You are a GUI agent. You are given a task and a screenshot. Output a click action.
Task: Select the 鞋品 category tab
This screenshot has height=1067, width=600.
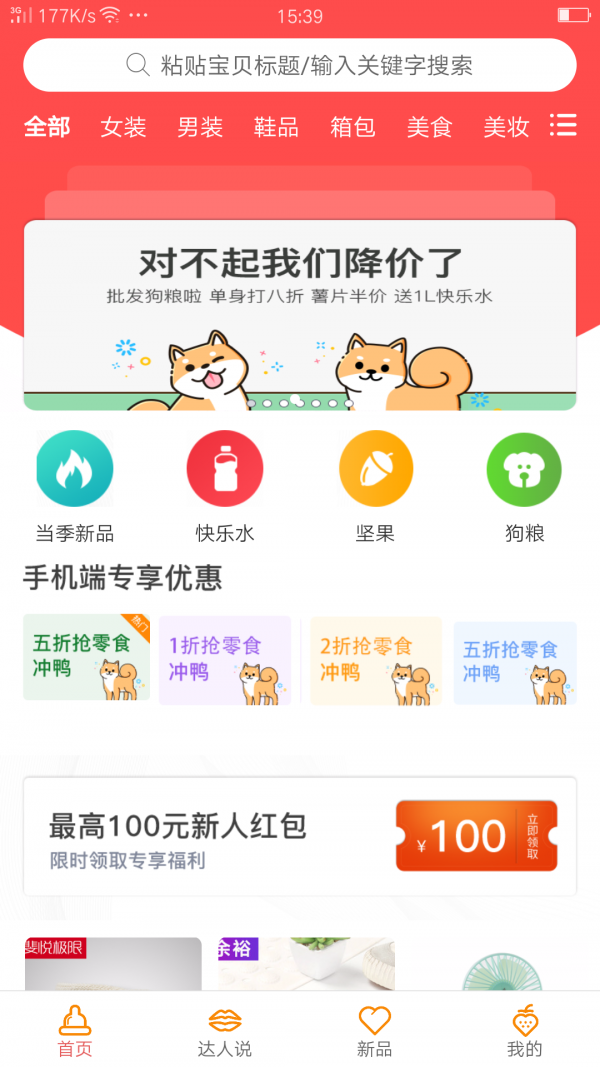tap(276, 127)
